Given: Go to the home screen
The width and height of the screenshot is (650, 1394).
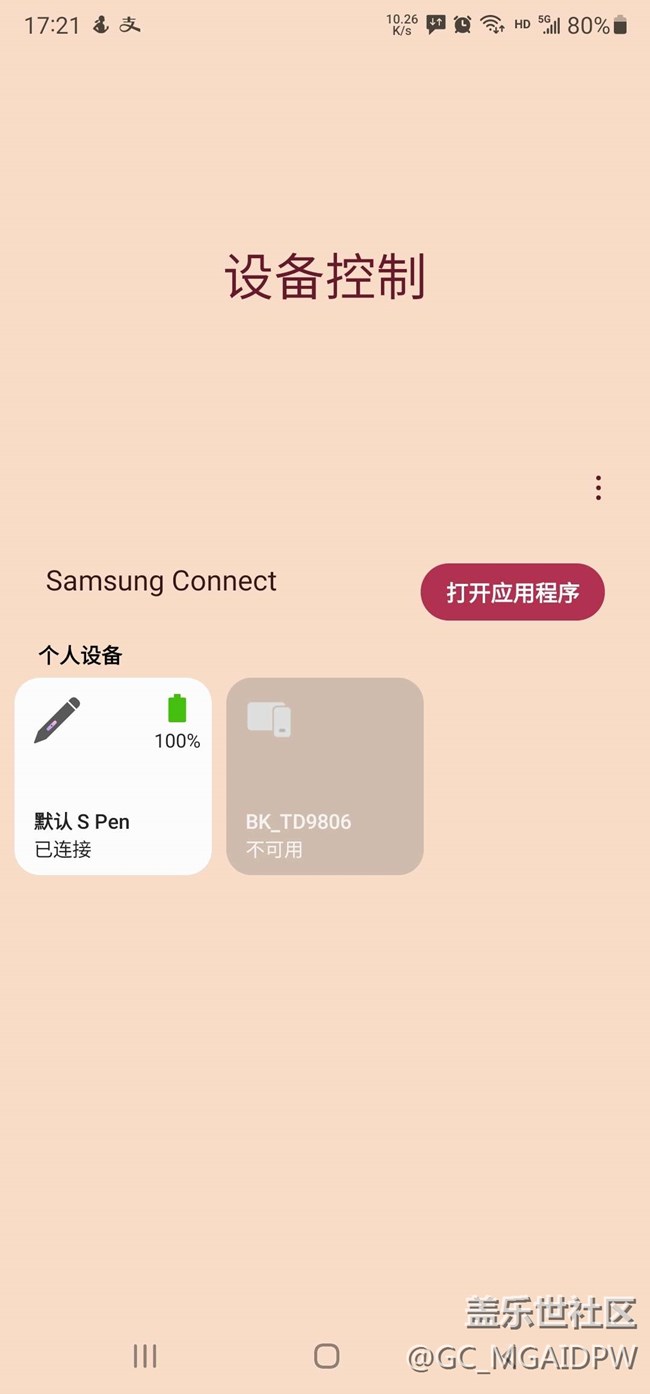Looking at the screenshot, I should tap(326, 1356).
